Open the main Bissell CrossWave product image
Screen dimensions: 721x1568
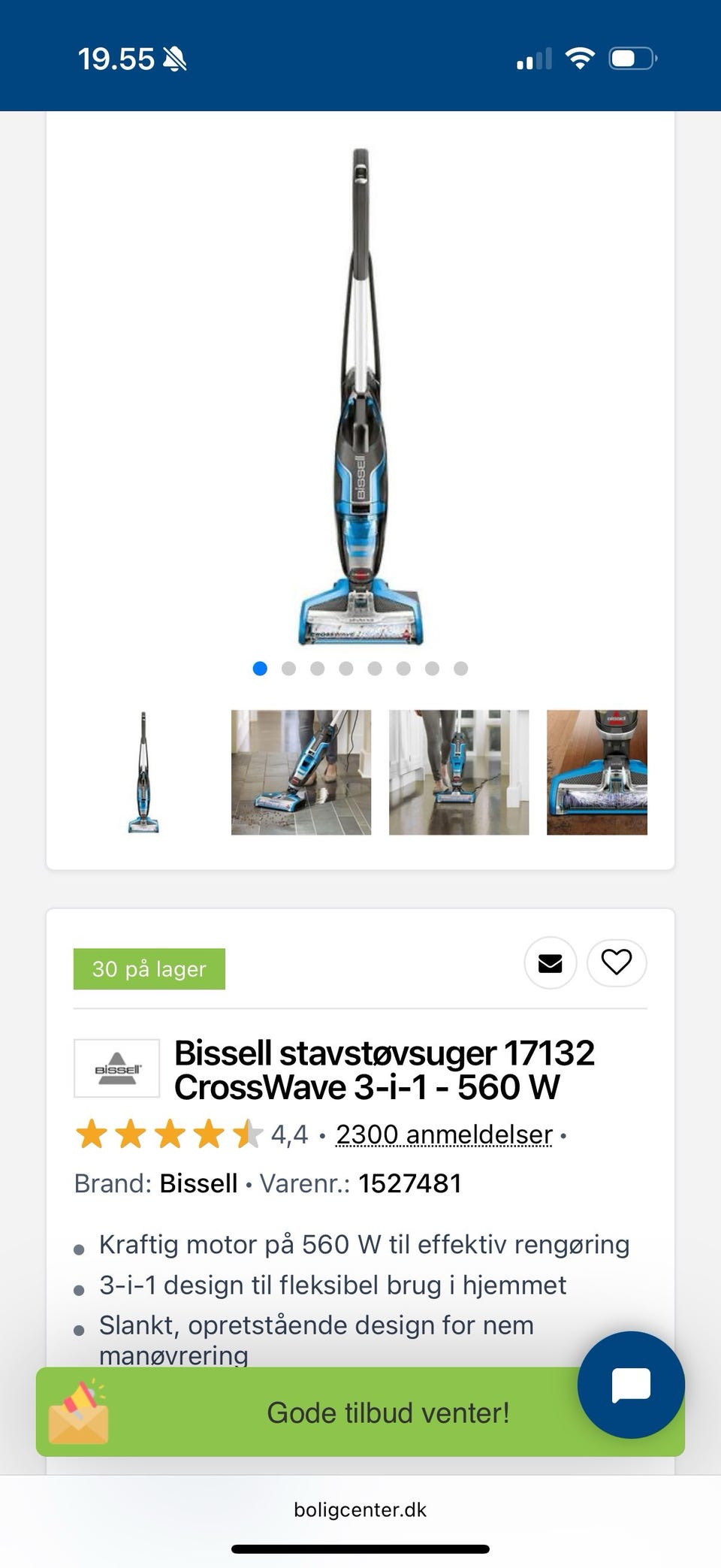(361, 397)
